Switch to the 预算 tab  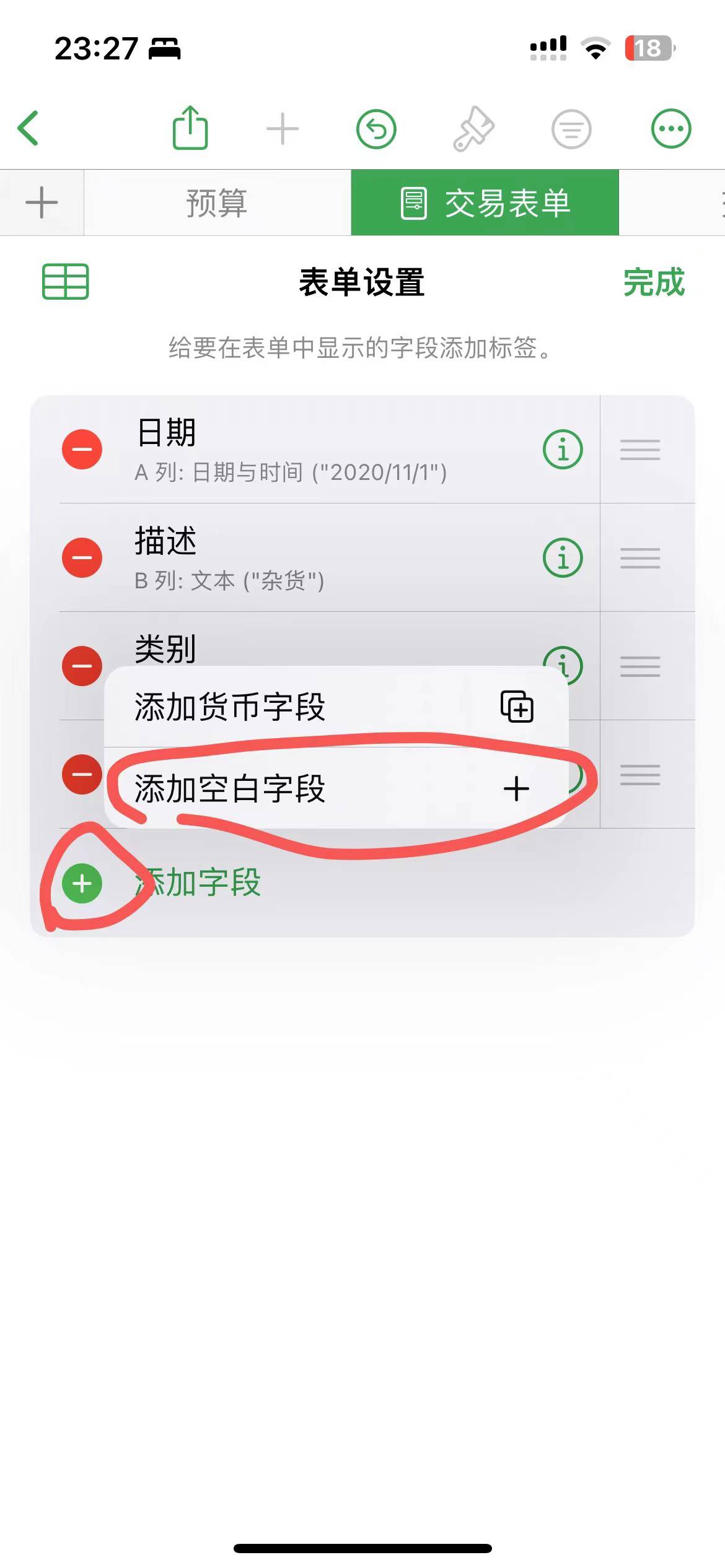coord(217,203)
